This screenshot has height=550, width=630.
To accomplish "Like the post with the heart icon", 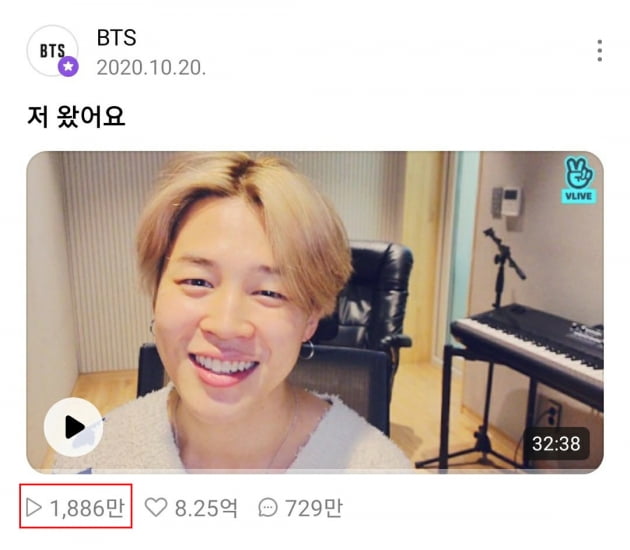I will click(156, 508).
